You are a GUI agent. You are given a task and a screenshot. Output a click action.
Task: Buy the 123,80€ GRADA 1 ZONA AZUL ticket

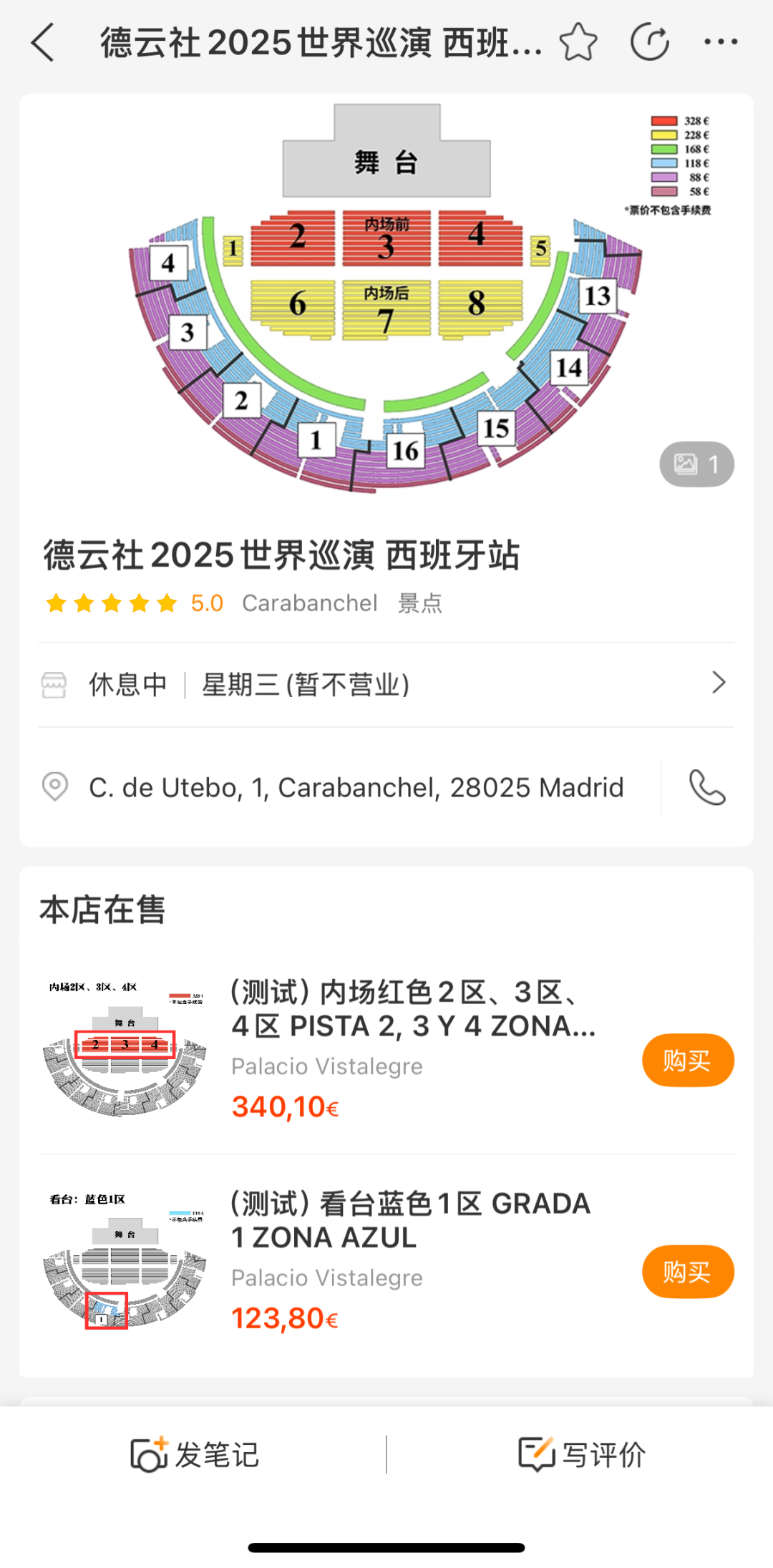point(687,1272)
